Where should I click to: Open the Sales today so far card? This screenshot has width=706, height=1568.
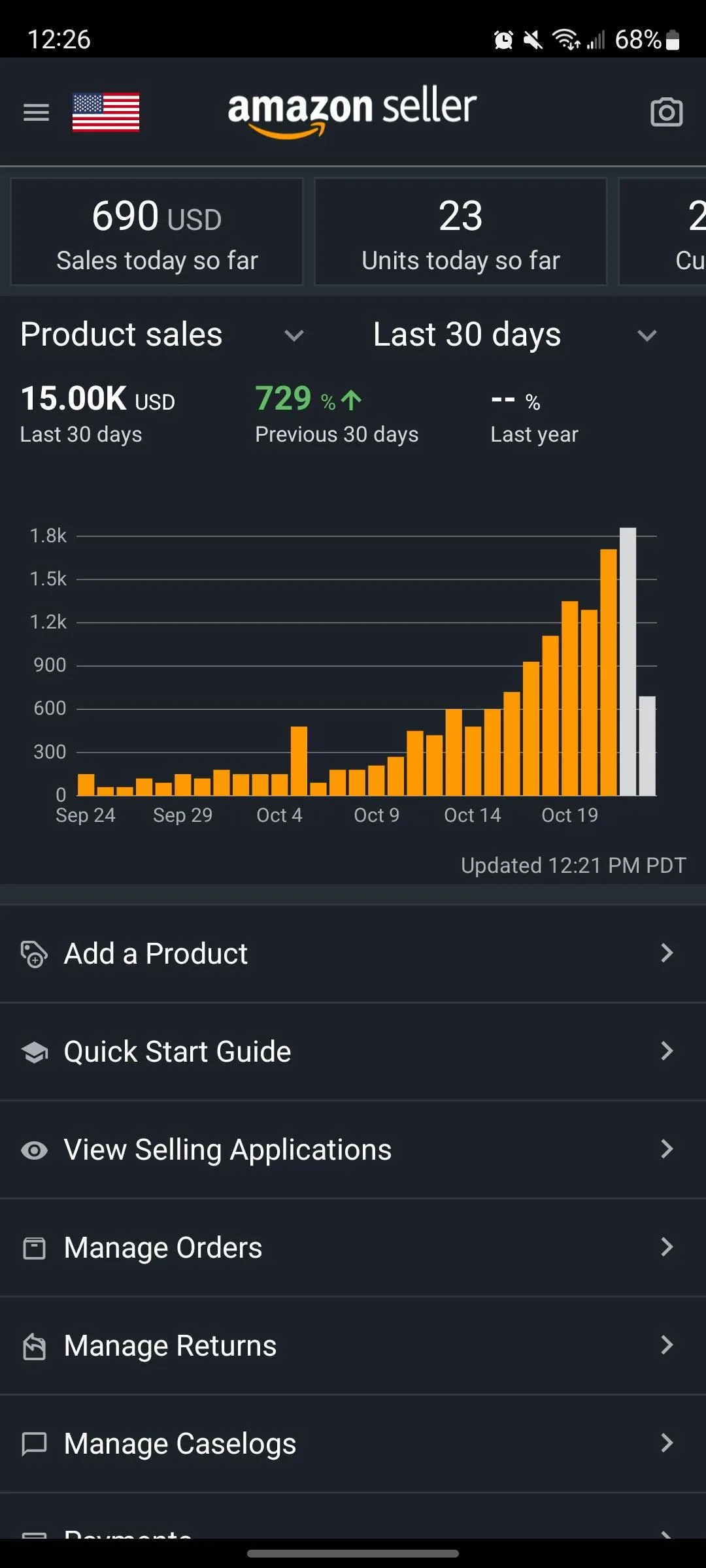pos(157,232)
